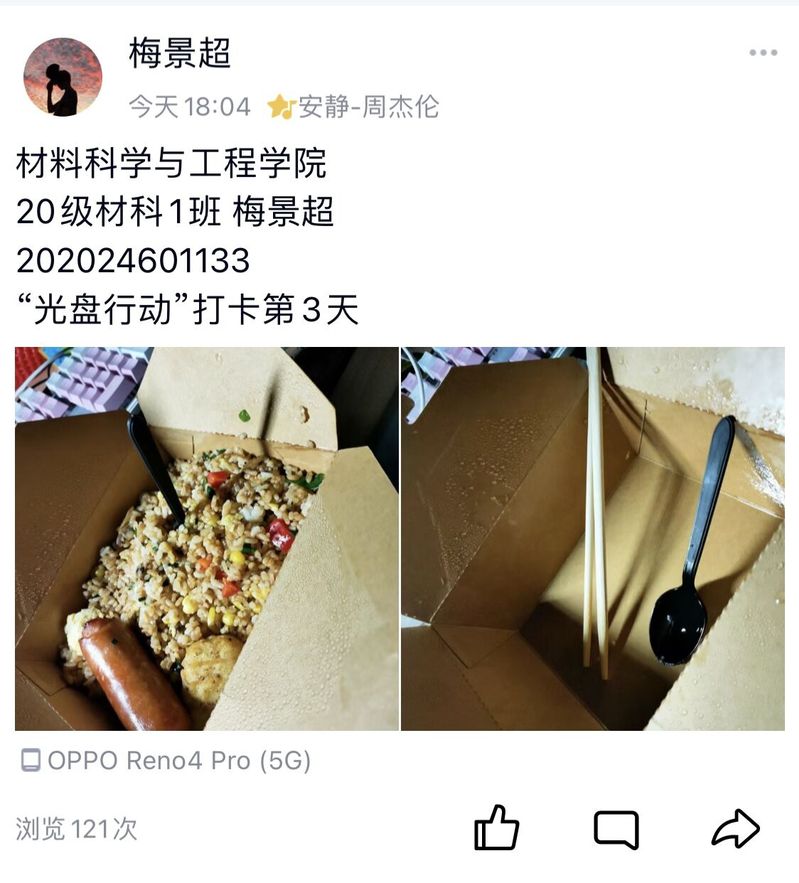Share this post via arrow icon
Image resolution: width=799 pixels, height=883 pixels.
point(735,828)
